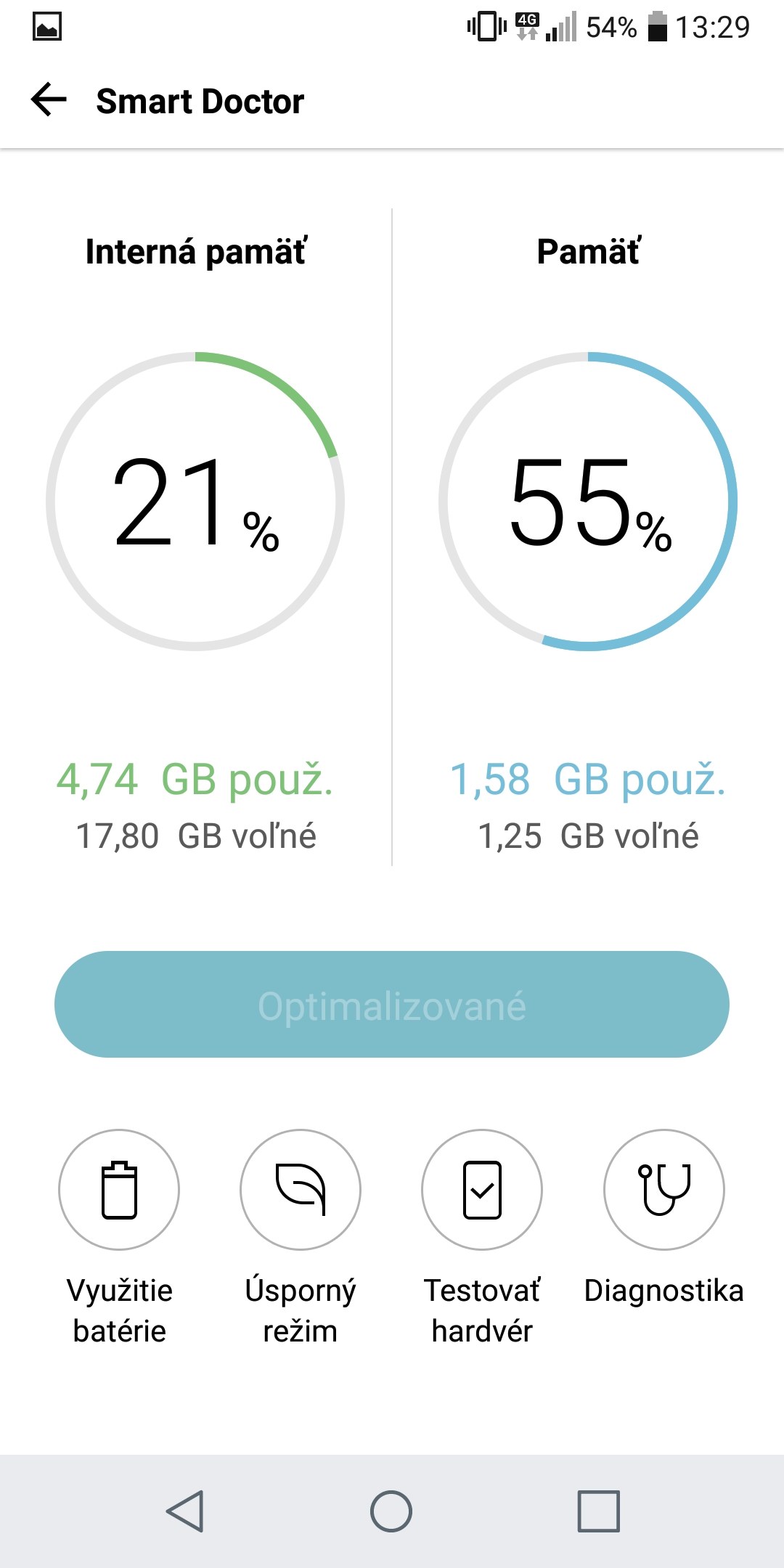This screenshot has width=784, height=1568.
Task: Tap the Optimalizované button
Action: (x=392, y=1004)
